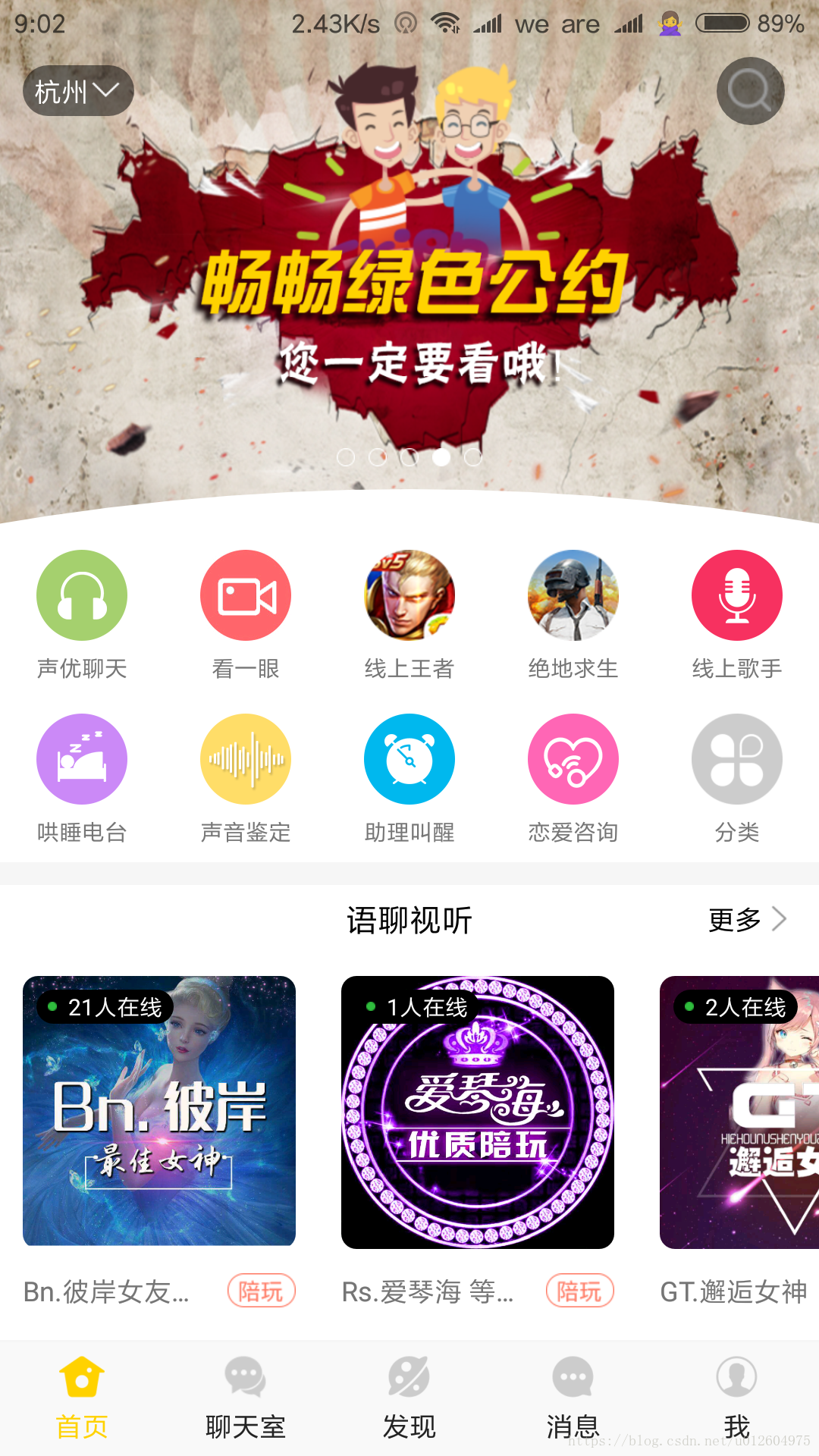Switch to the 聊天室 tab

pyautogui.click(x=246, y=1397)
